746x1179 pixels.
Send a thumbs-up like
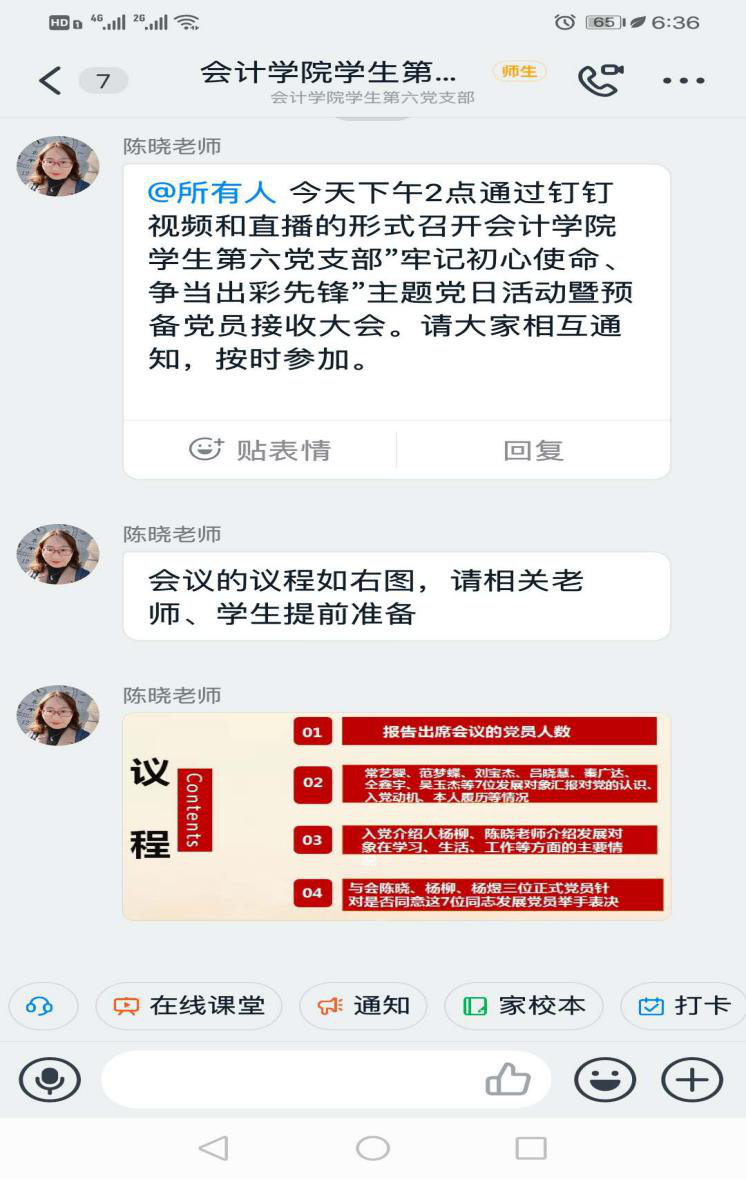click(x=507, y=1080)
